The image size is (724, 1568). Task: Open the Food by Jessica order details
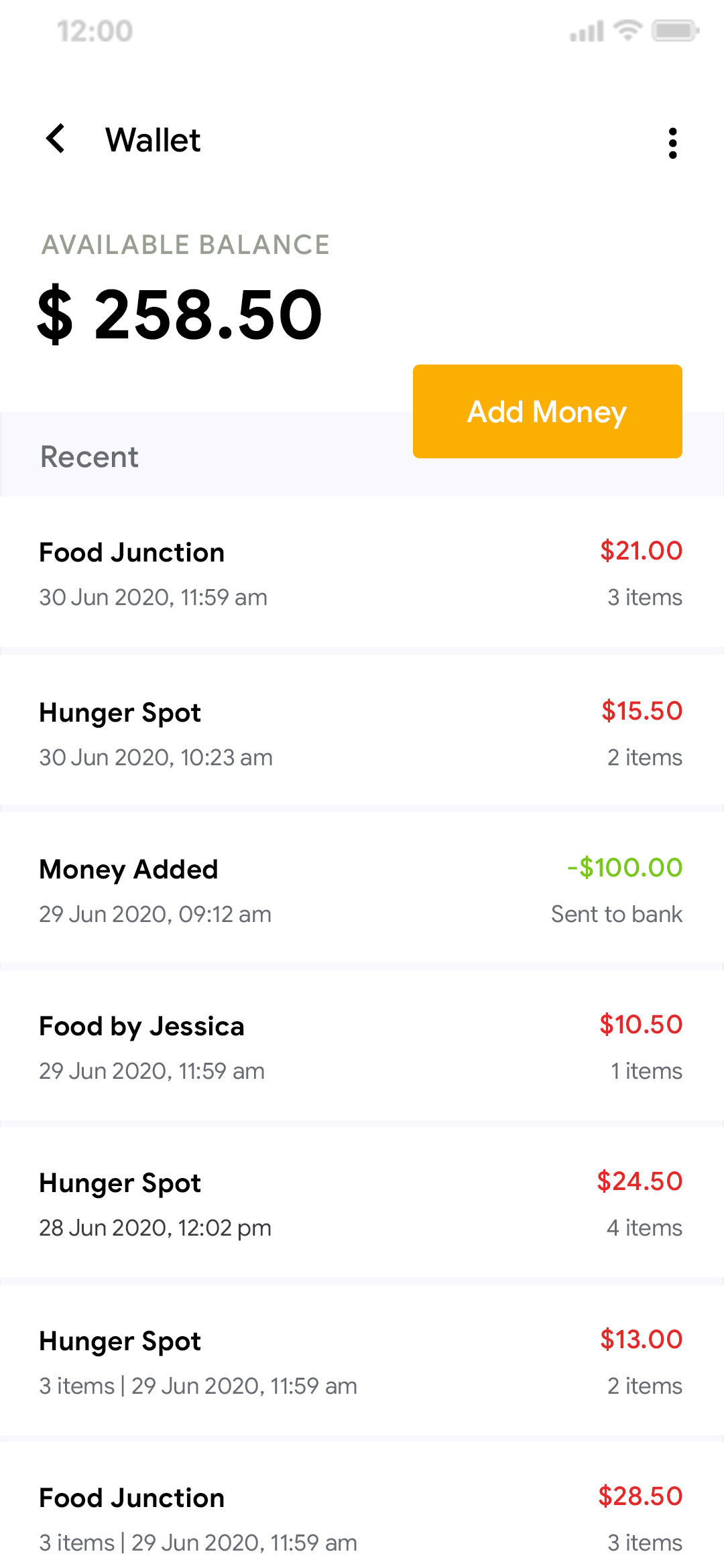pos(362,1047)
